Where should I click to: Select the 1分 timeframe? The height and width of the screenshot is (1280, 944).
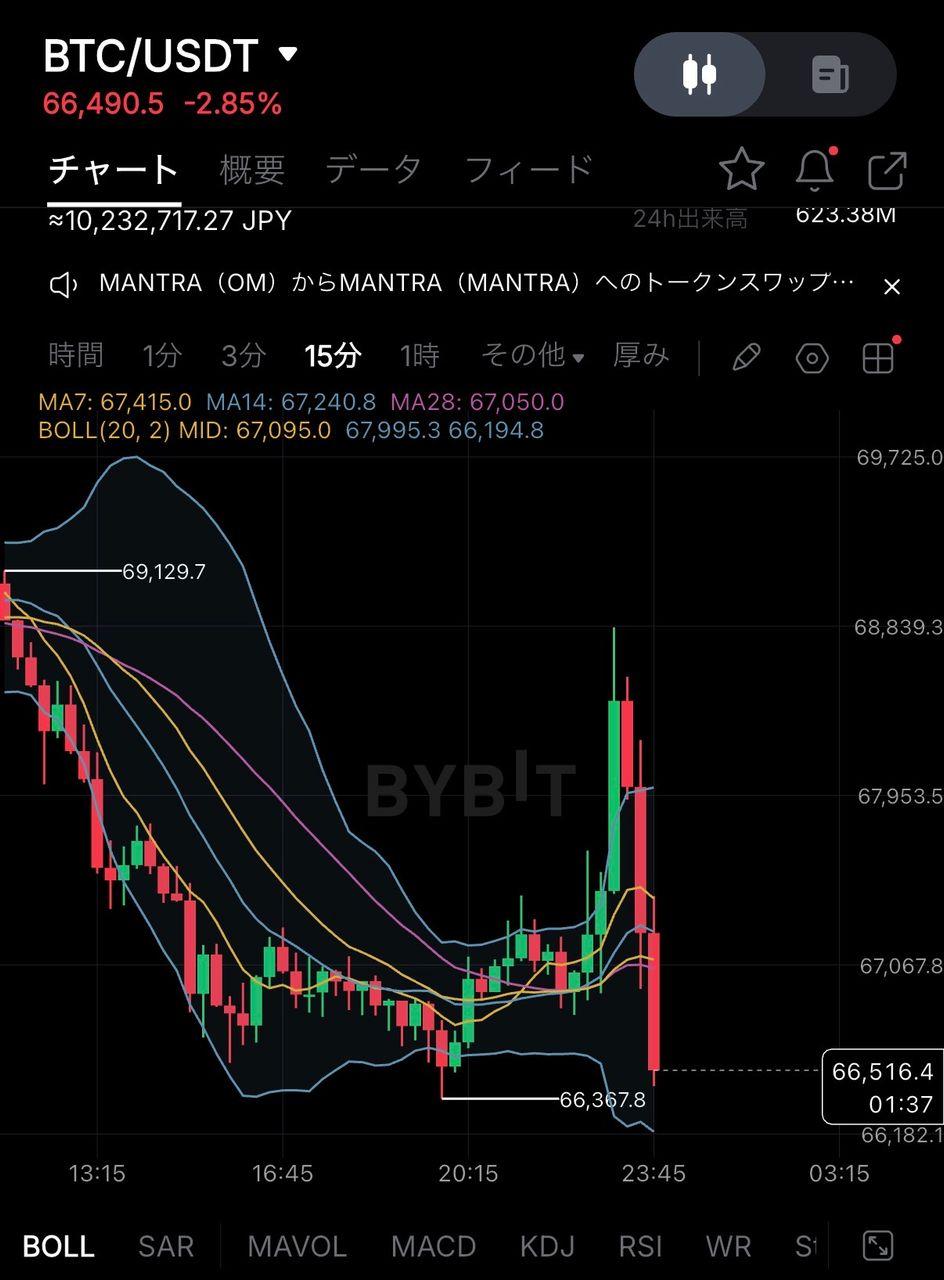pyautogui.click(x=162, y=356)
